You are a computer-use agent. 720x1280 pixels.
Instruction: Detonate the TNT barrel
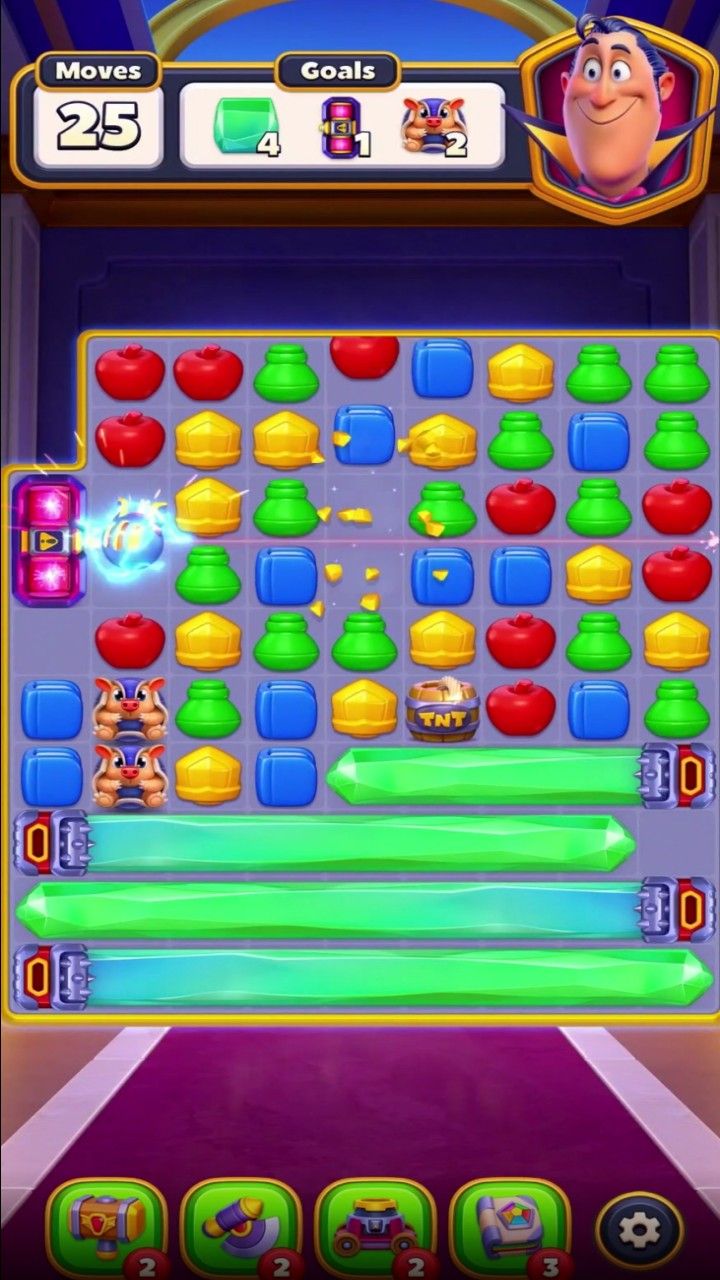[442, 711]
